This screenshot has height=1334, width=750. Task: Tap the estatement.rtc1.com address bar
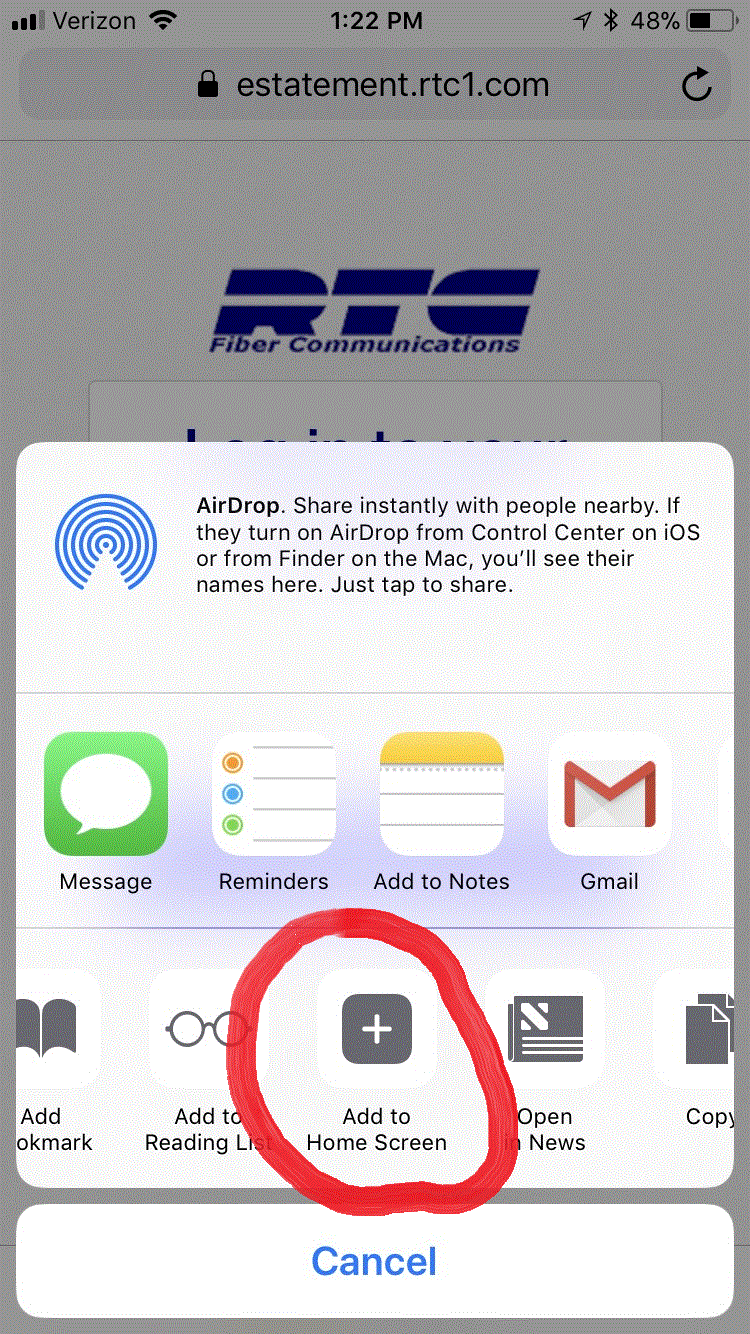(x=374, y=85)
